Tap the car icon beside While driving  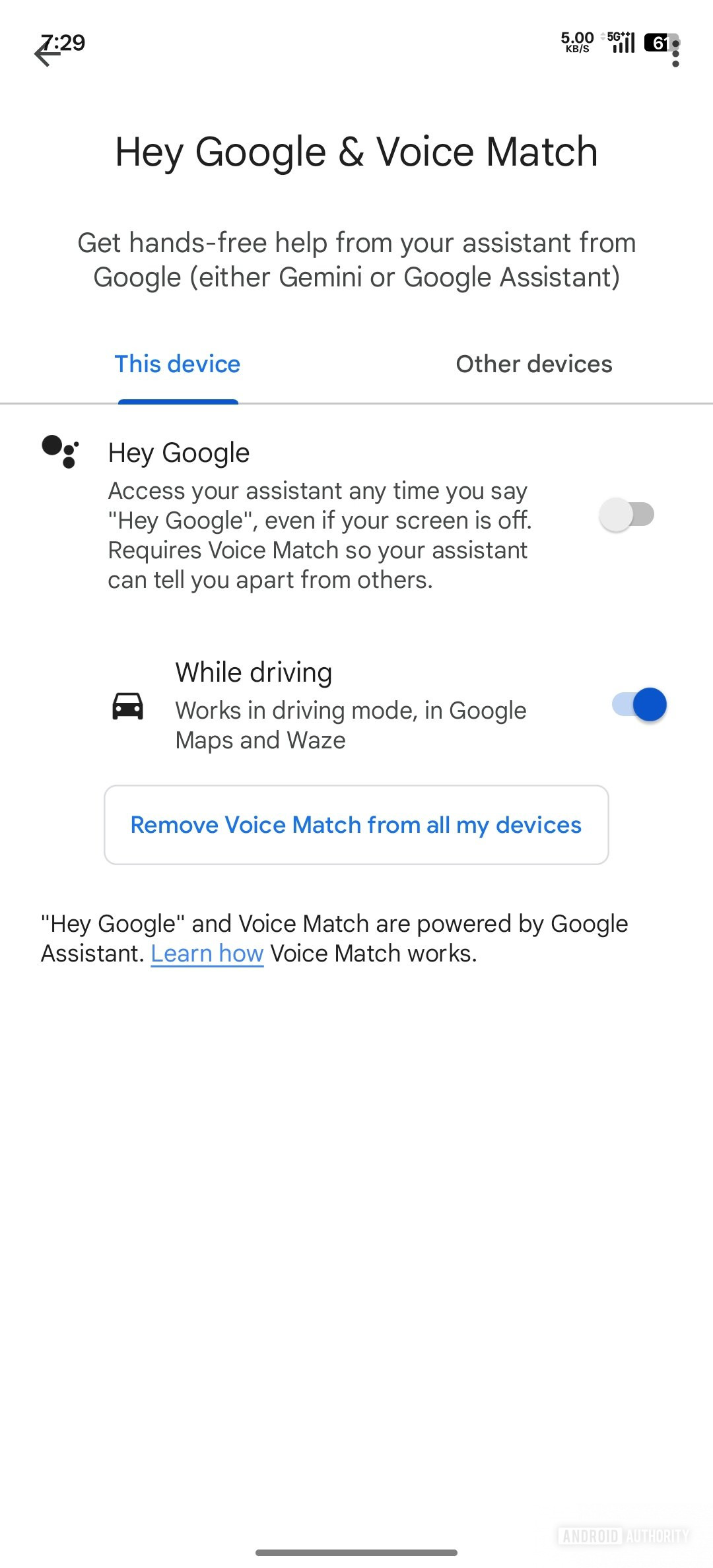click(128, 705)
